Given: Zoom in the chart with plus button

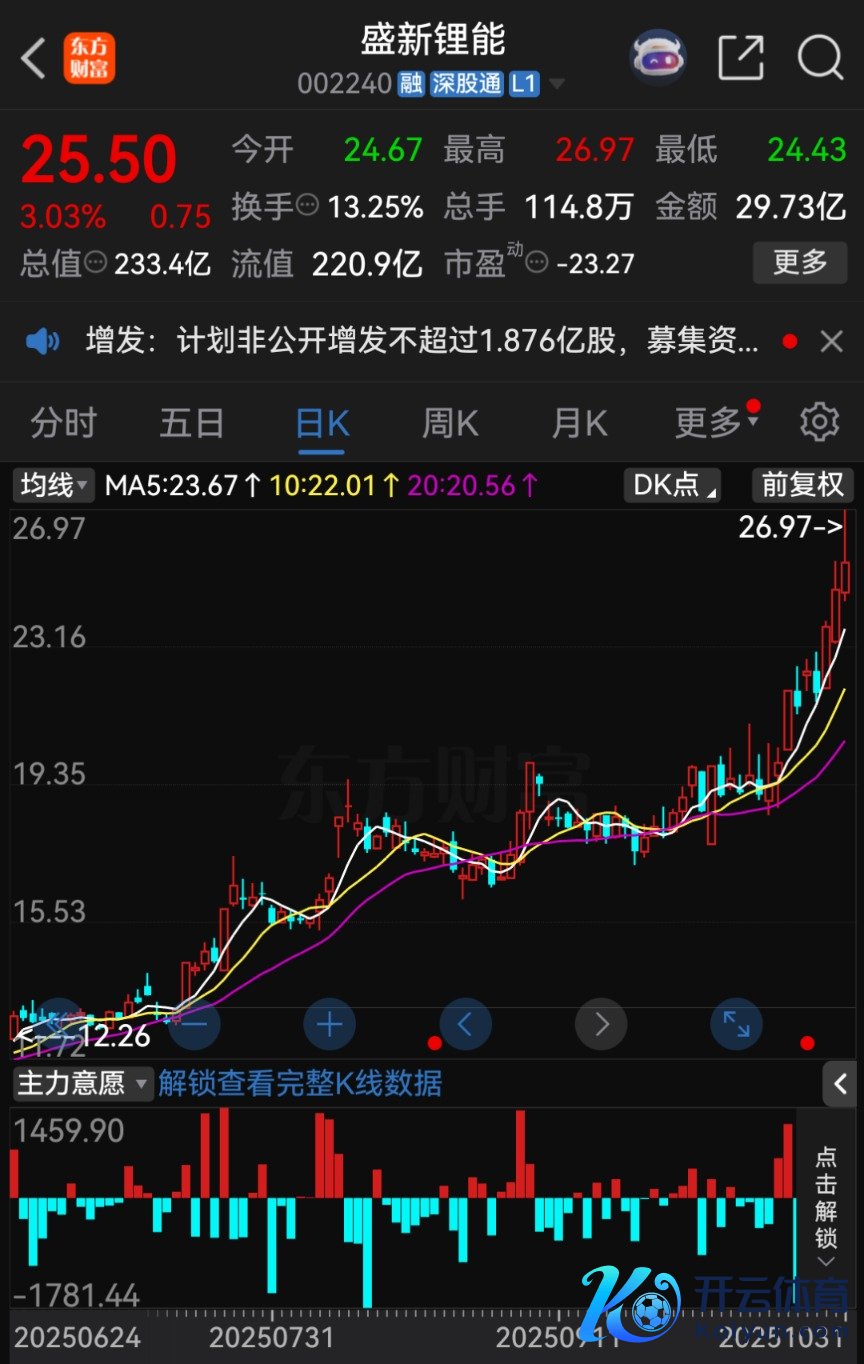Looking at the screenshot, I should pyautogui.click(x=329, y=1024).
